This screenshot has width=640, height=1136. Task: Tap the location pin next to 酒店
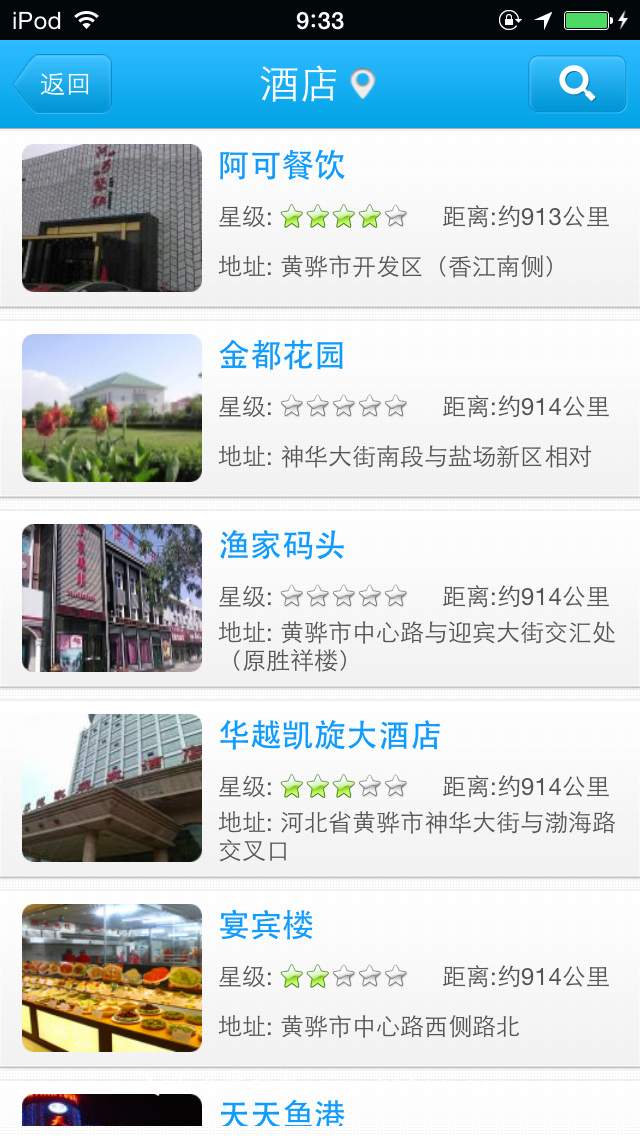(x=362, y=84)
